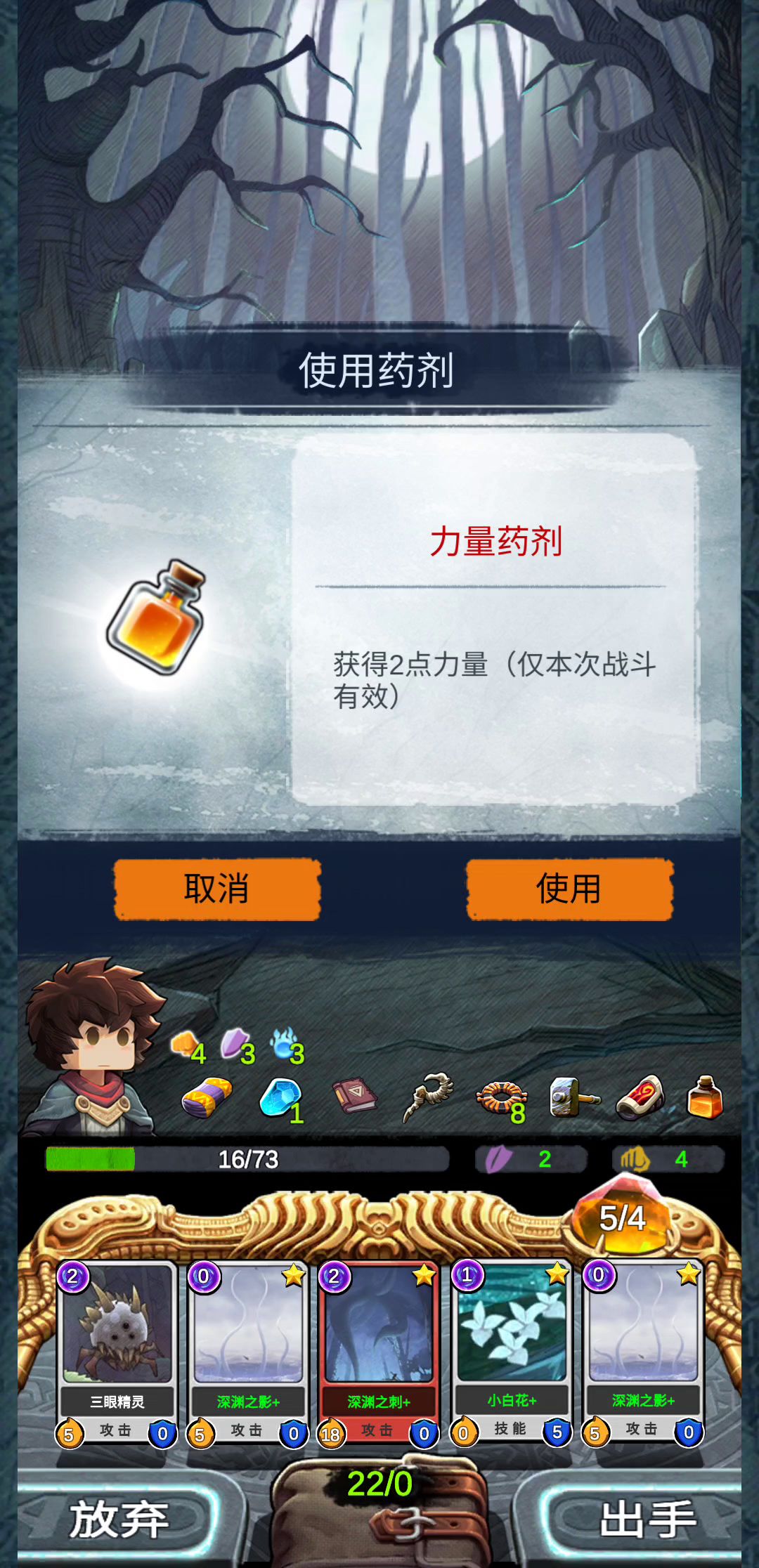Inspect the spiked ring relic
Image resolution: width=759 pixels, height=1568 pixels.
(502, 1098)
